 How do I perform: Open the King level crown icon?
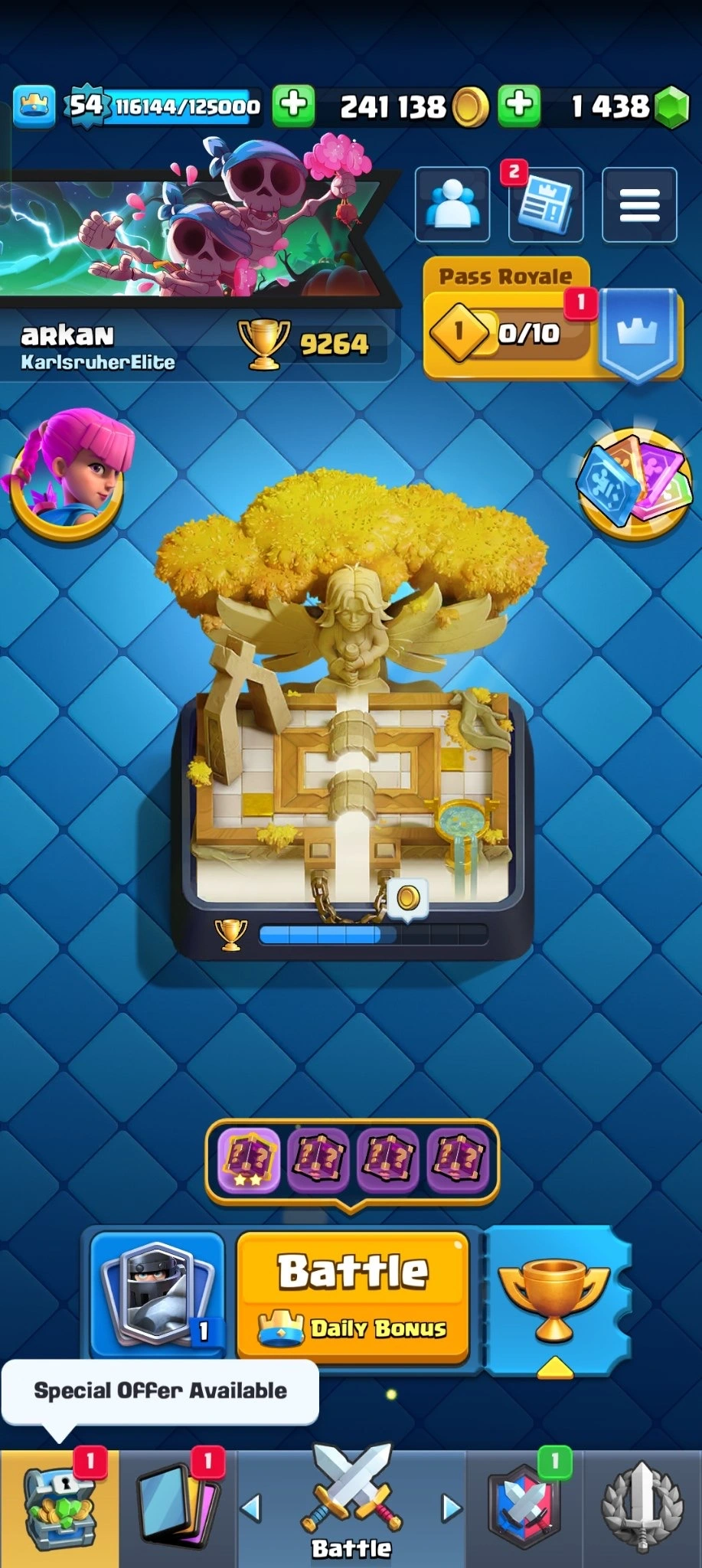[x=34, y=106]
